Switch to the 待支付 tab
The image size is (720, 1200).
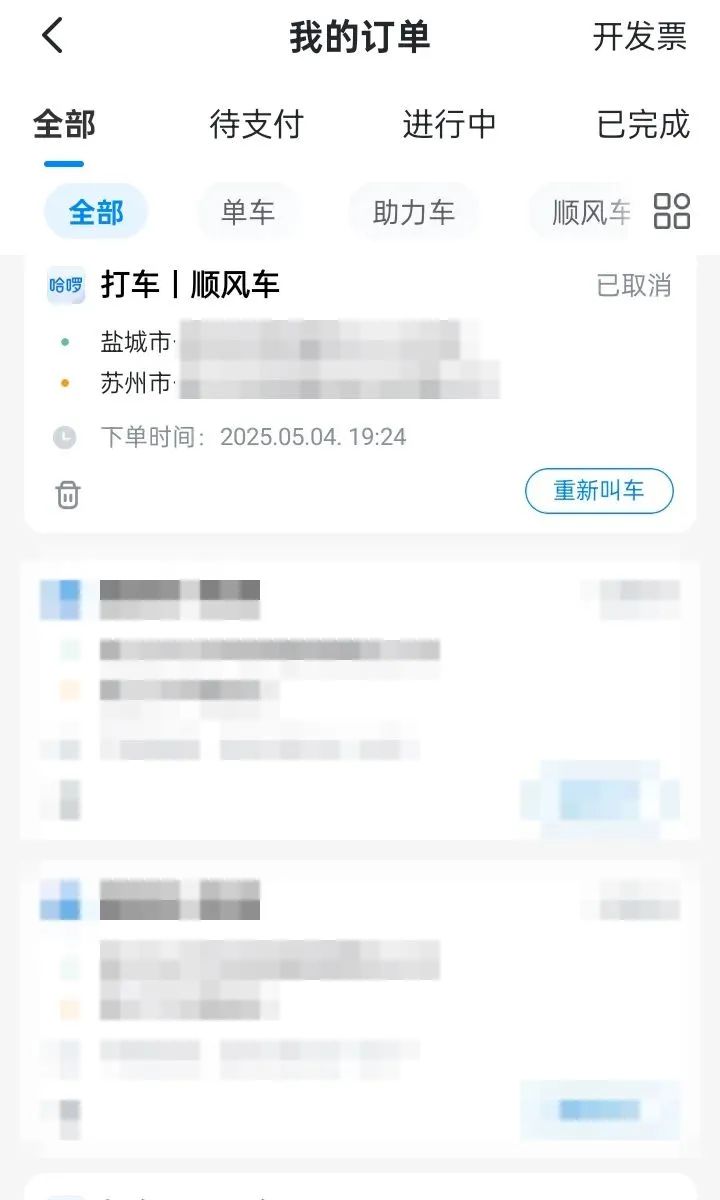(256, 125)
